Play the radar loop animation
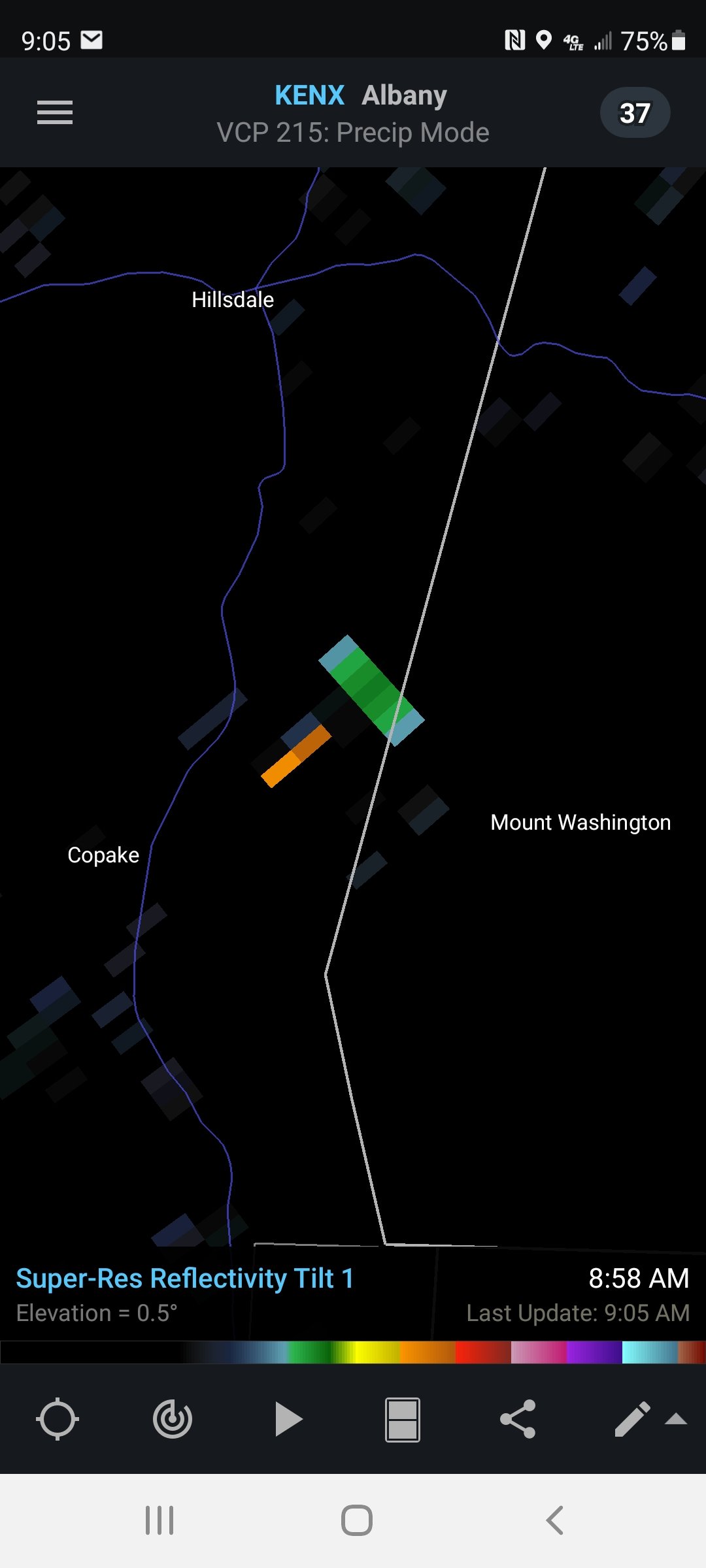This screenshot has height=1568, width=706. pyautogui.click(x=288, y=1419)
